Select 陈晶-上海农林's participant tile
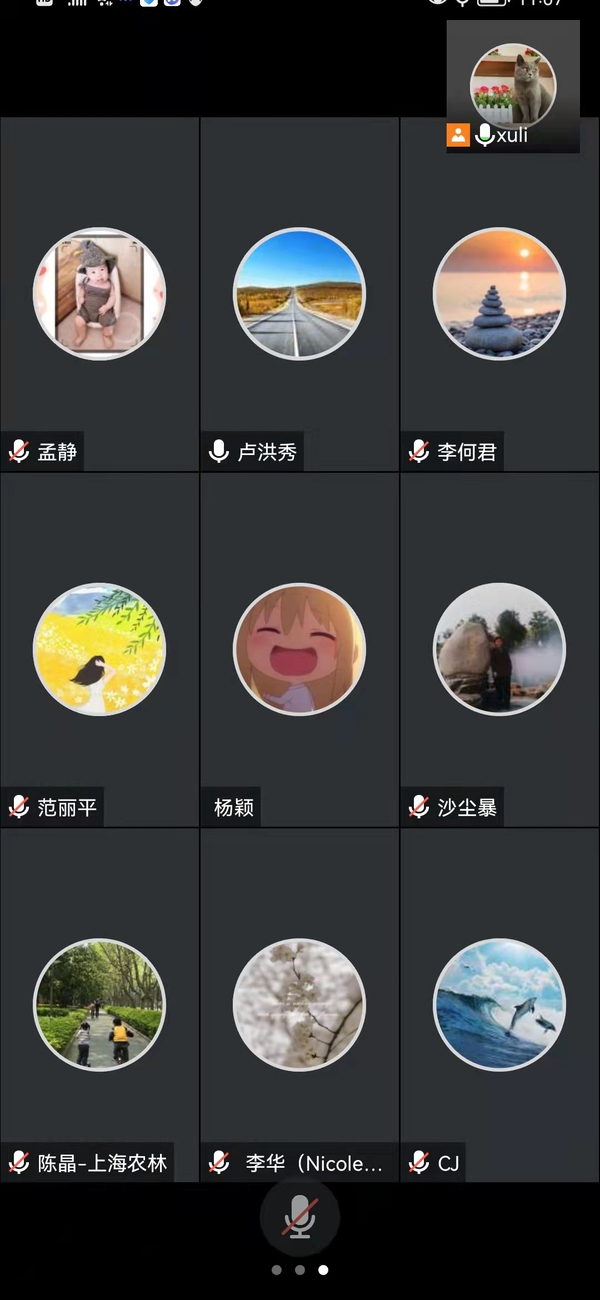The width and height of the screenshot is (600, 1300). 99,1004
